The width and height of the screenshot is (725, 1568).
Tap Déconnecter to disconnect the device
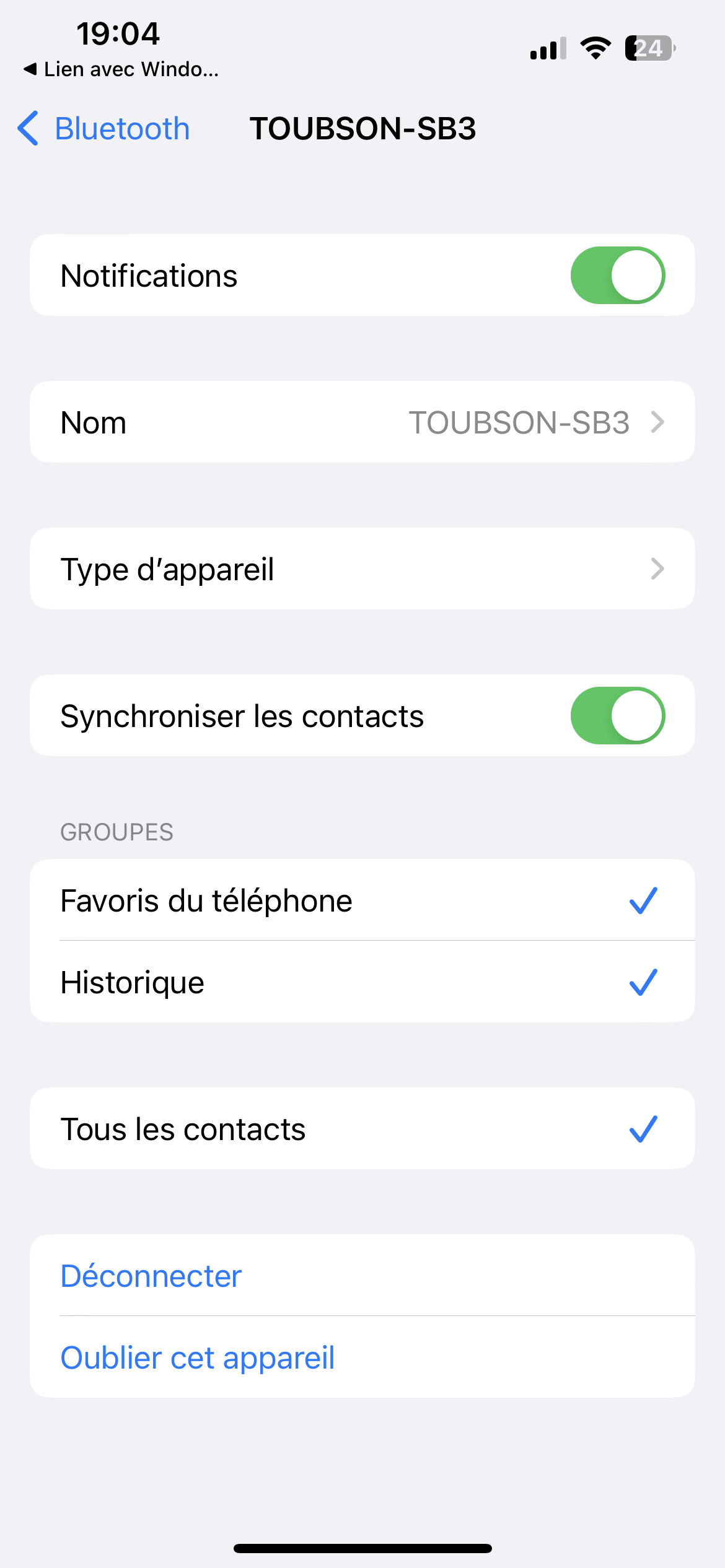click(151, 1276)
